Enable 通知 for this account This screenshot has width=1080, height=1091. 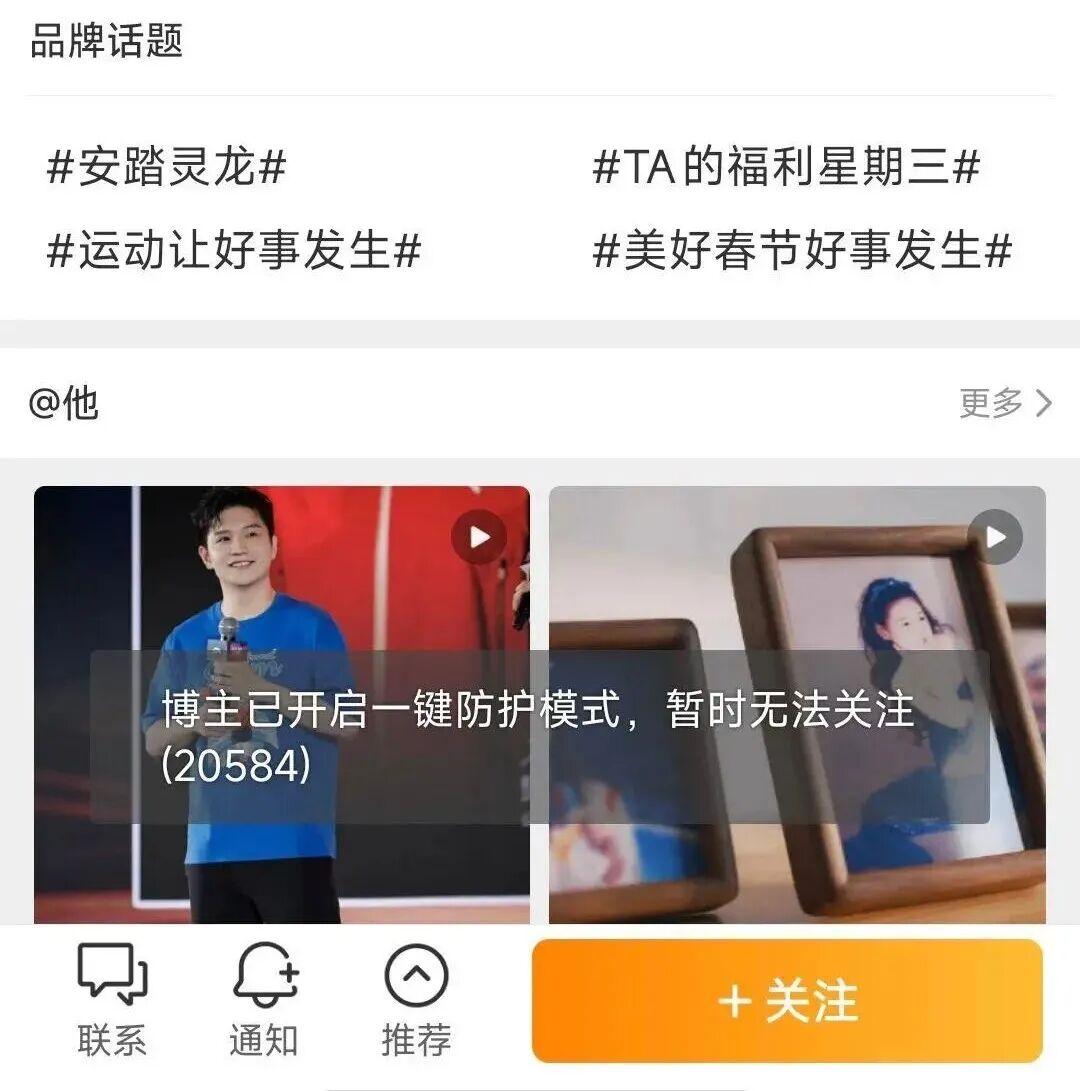coord(264,998)
